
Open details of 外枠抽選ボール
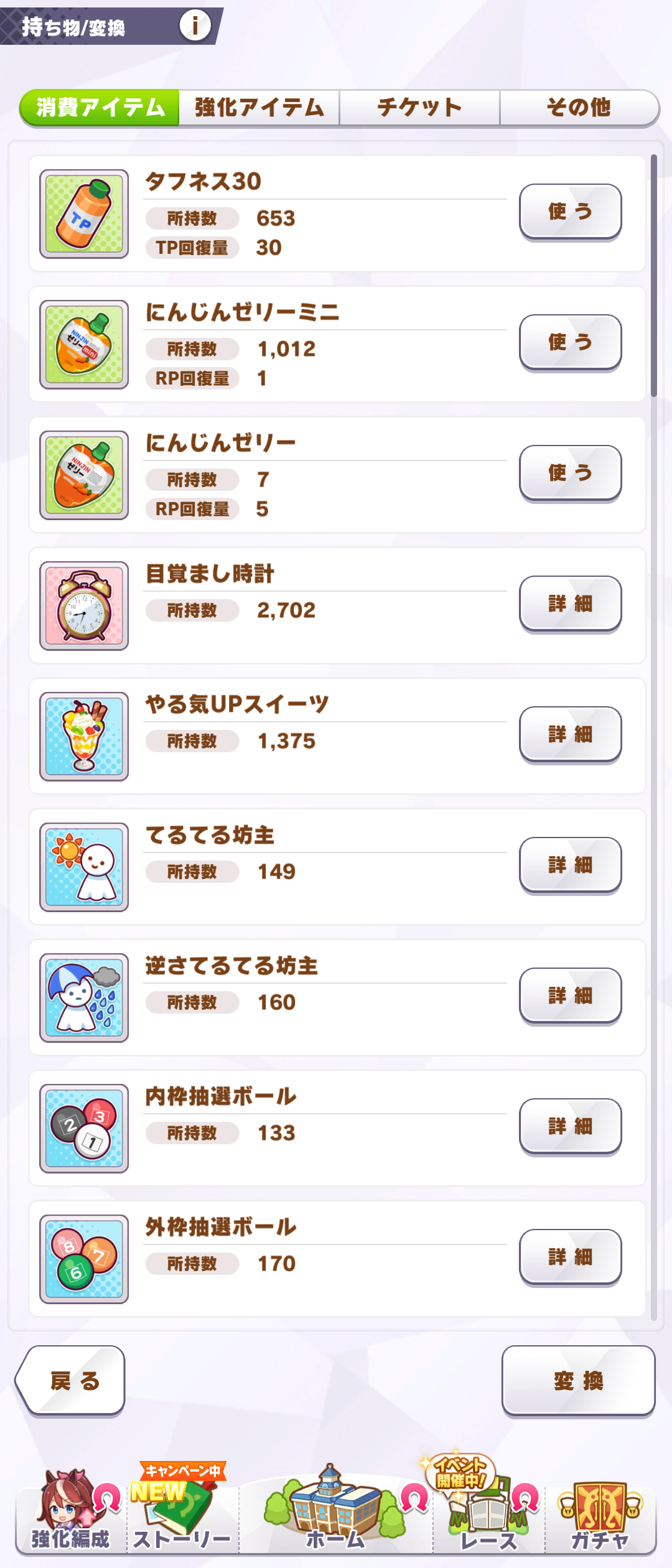570,1257
